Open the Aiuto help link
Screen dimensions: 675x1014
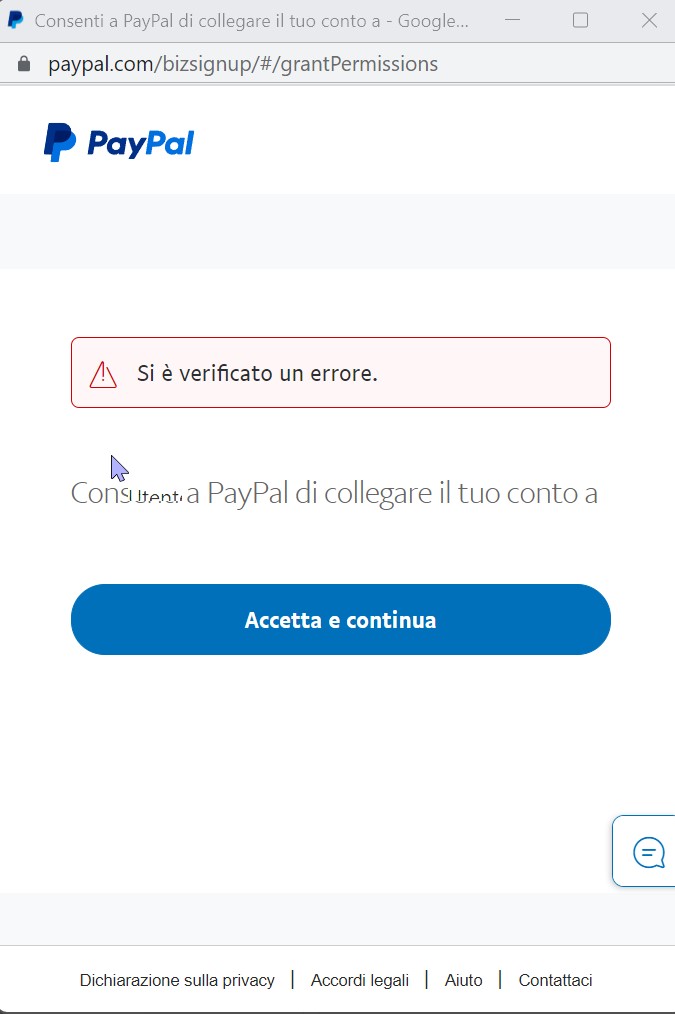(x=463, y=980)
